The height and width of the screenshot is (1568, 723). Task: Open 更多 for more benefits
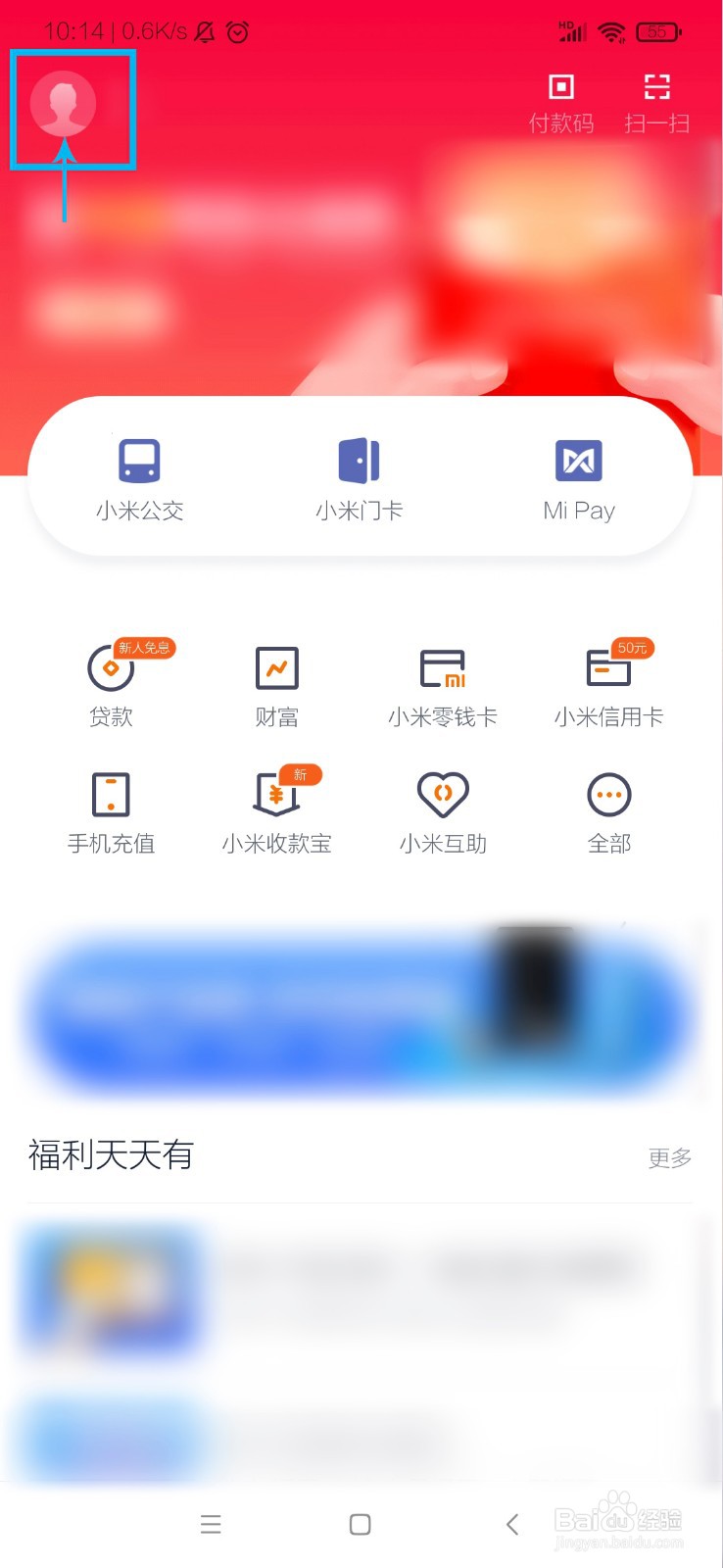669,1158
